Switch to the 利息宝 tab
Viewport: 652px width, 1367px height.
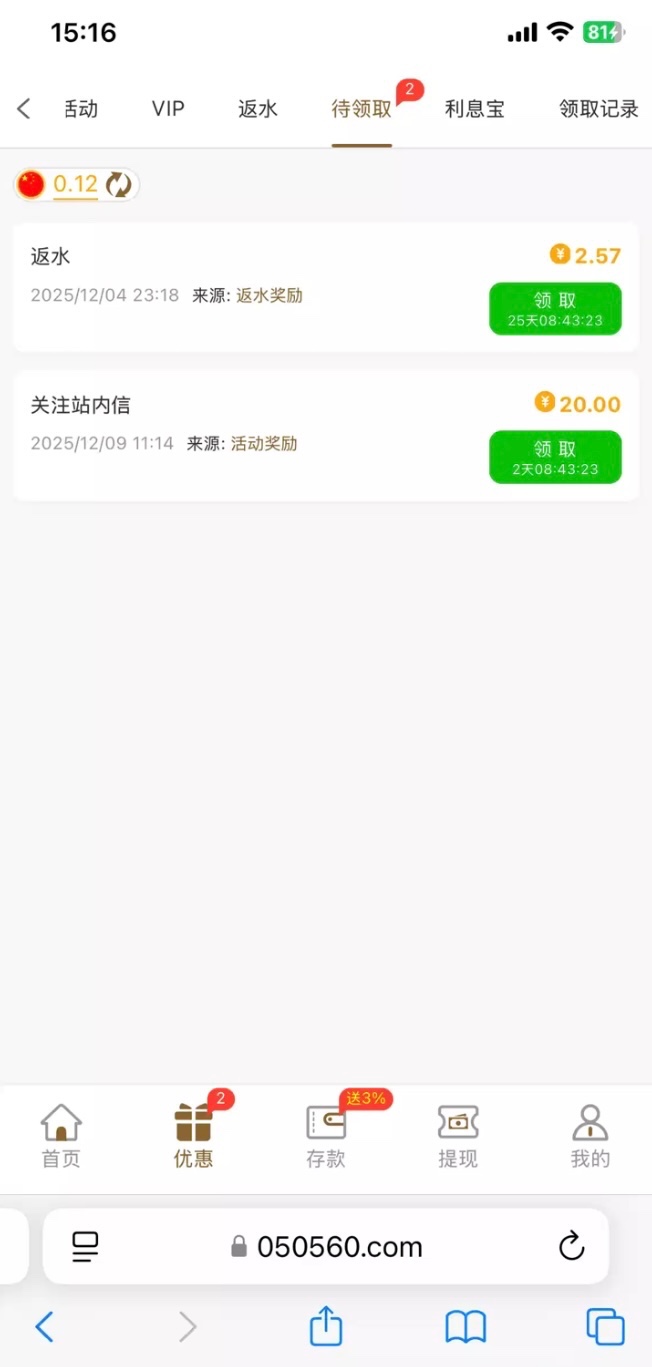[475, 109]
